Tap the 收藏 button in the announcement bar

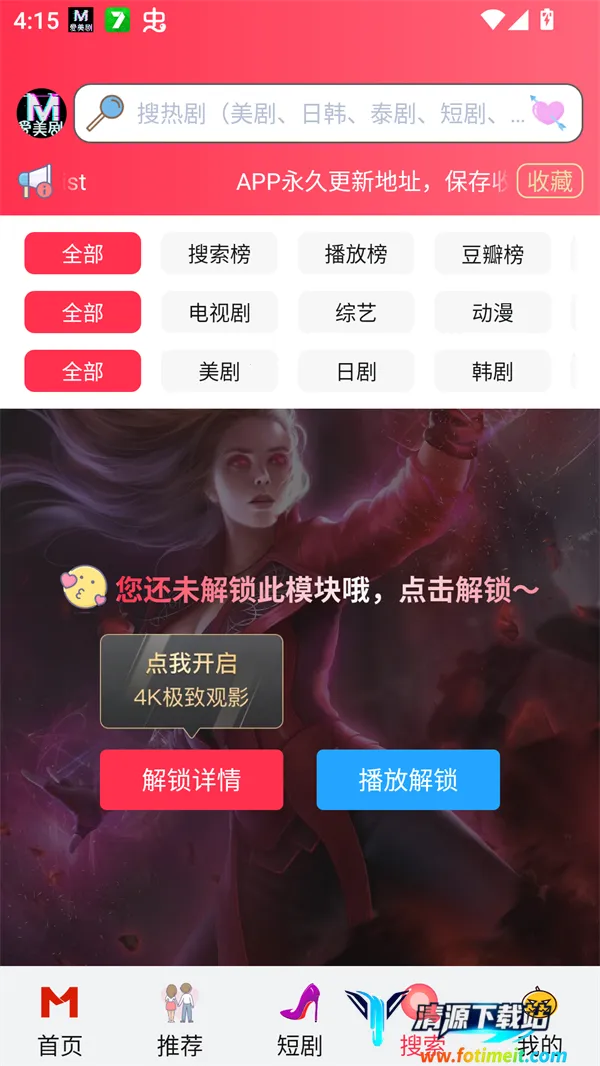tap(550, 181)
